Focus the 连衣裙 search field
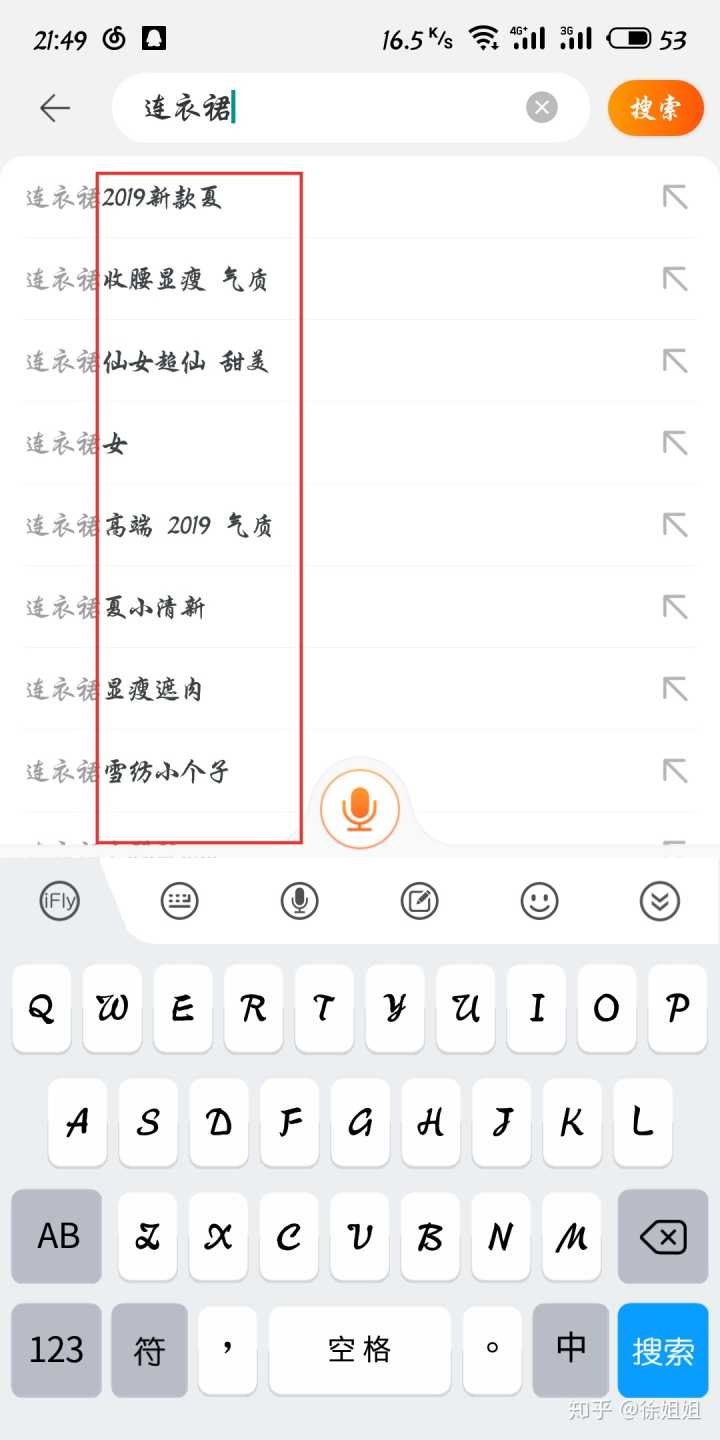This screenshot has width=720, height=1440. point(330,108)
